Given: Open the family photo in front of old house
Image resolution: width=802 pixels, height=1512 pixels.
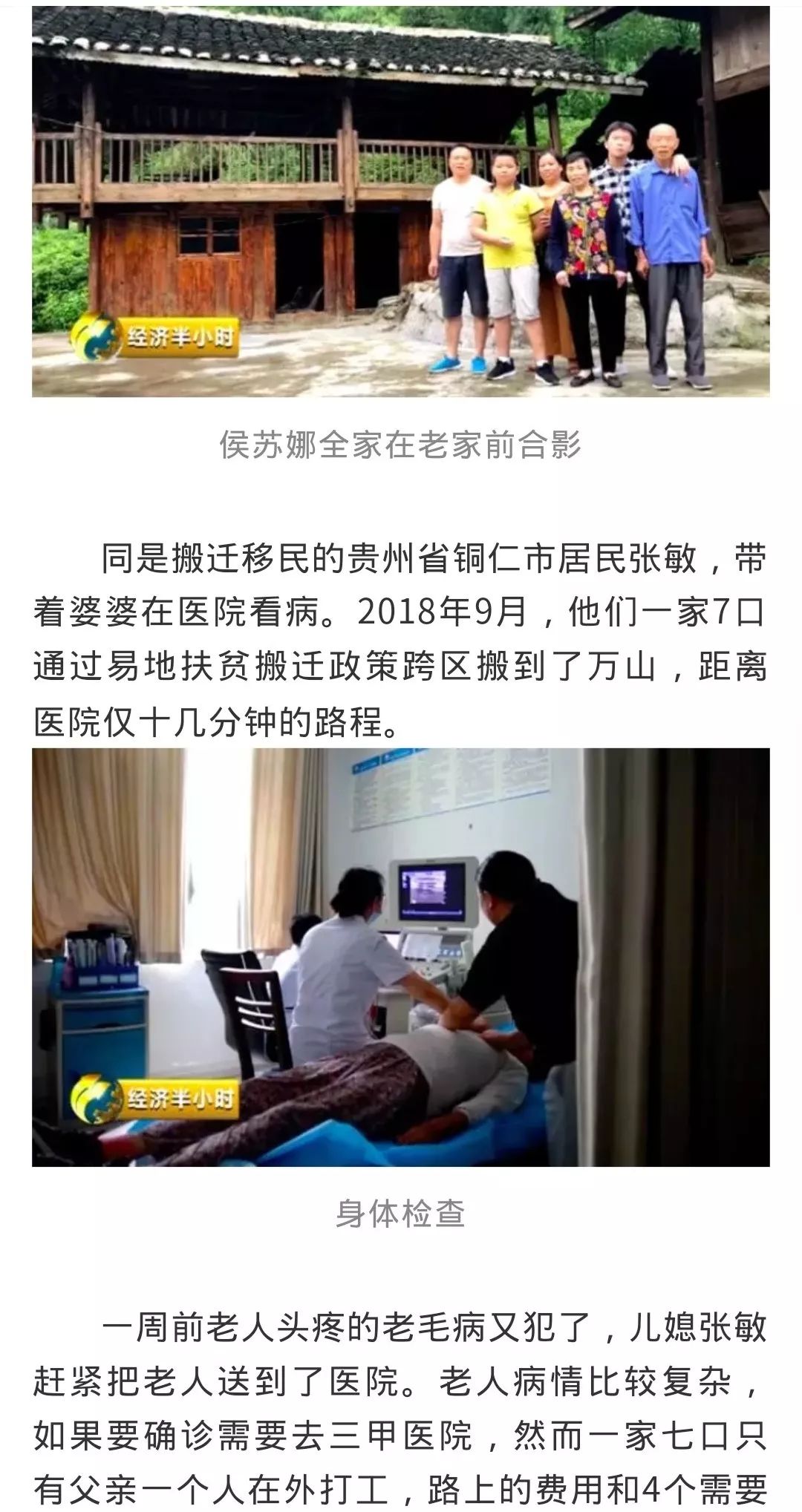Looking at the screenshot, I should pyautogui.click(x=401, y=199).
